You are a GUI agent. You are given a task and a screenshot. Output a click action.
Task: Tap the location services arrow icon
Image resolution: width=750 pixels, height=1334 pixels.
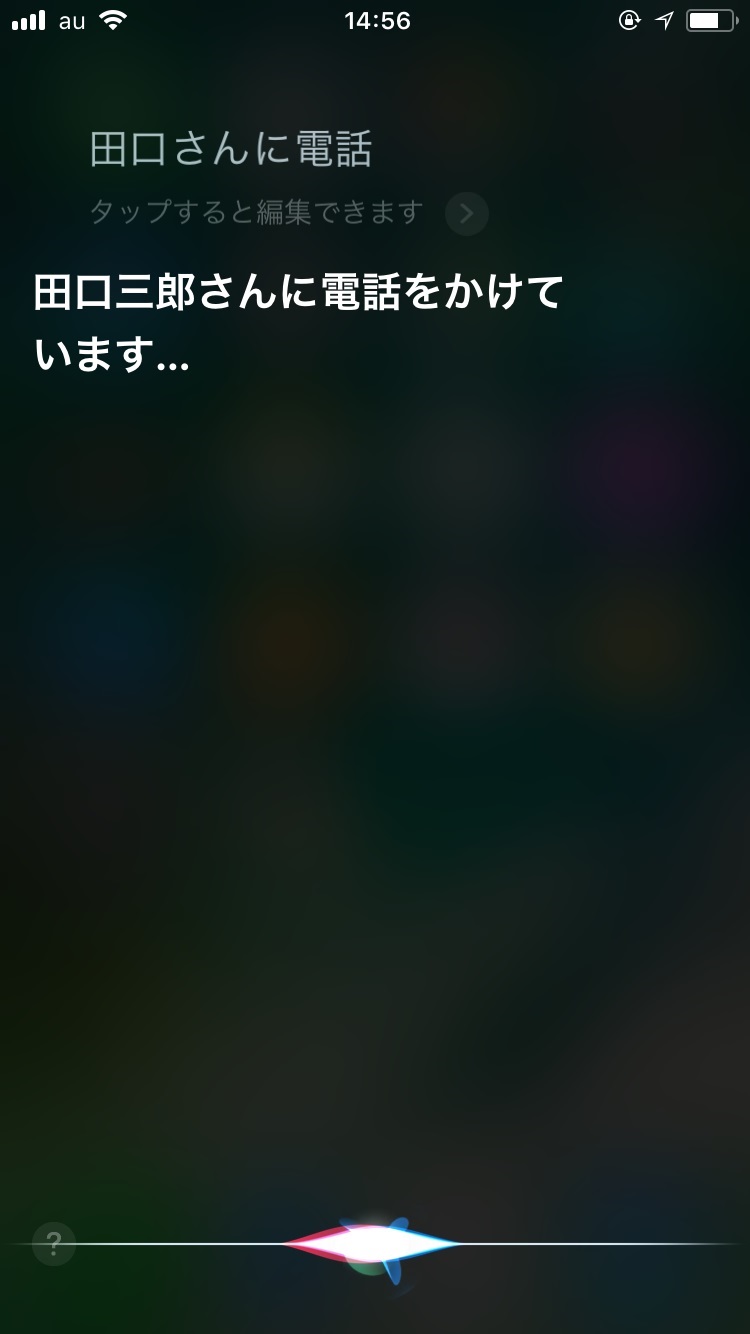tap(665, 19)
